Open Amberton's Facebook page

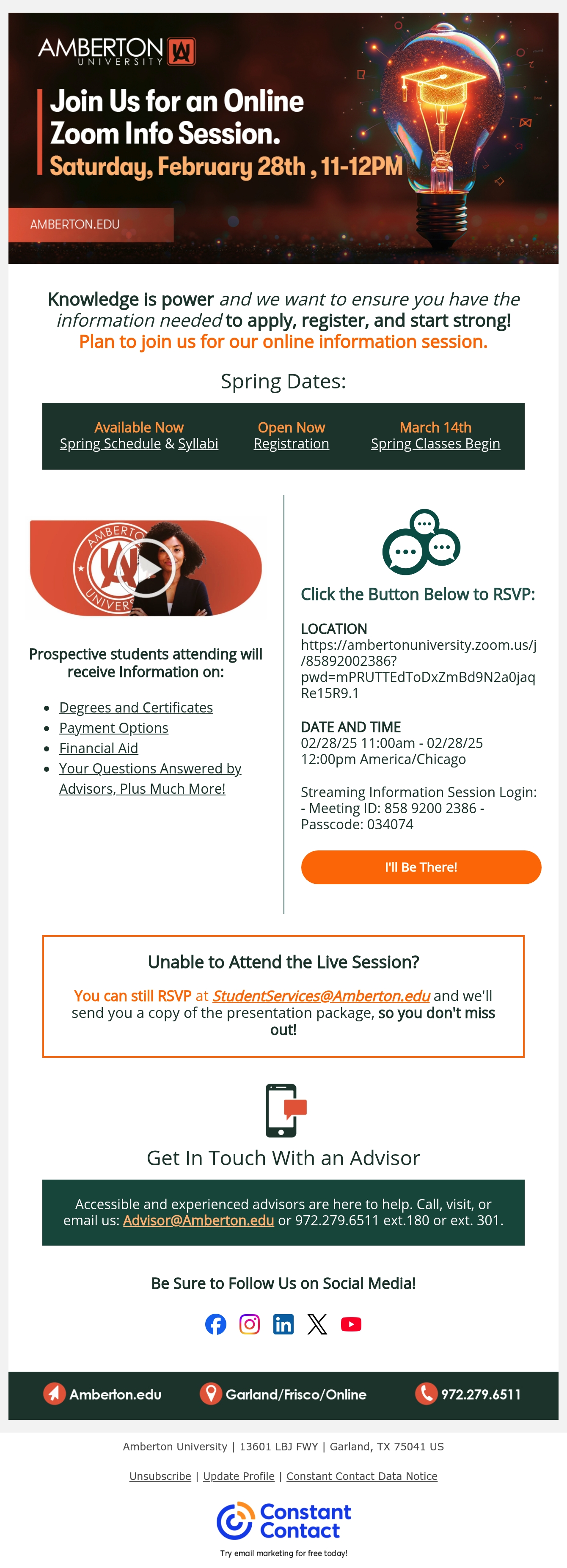(216, 1324)
